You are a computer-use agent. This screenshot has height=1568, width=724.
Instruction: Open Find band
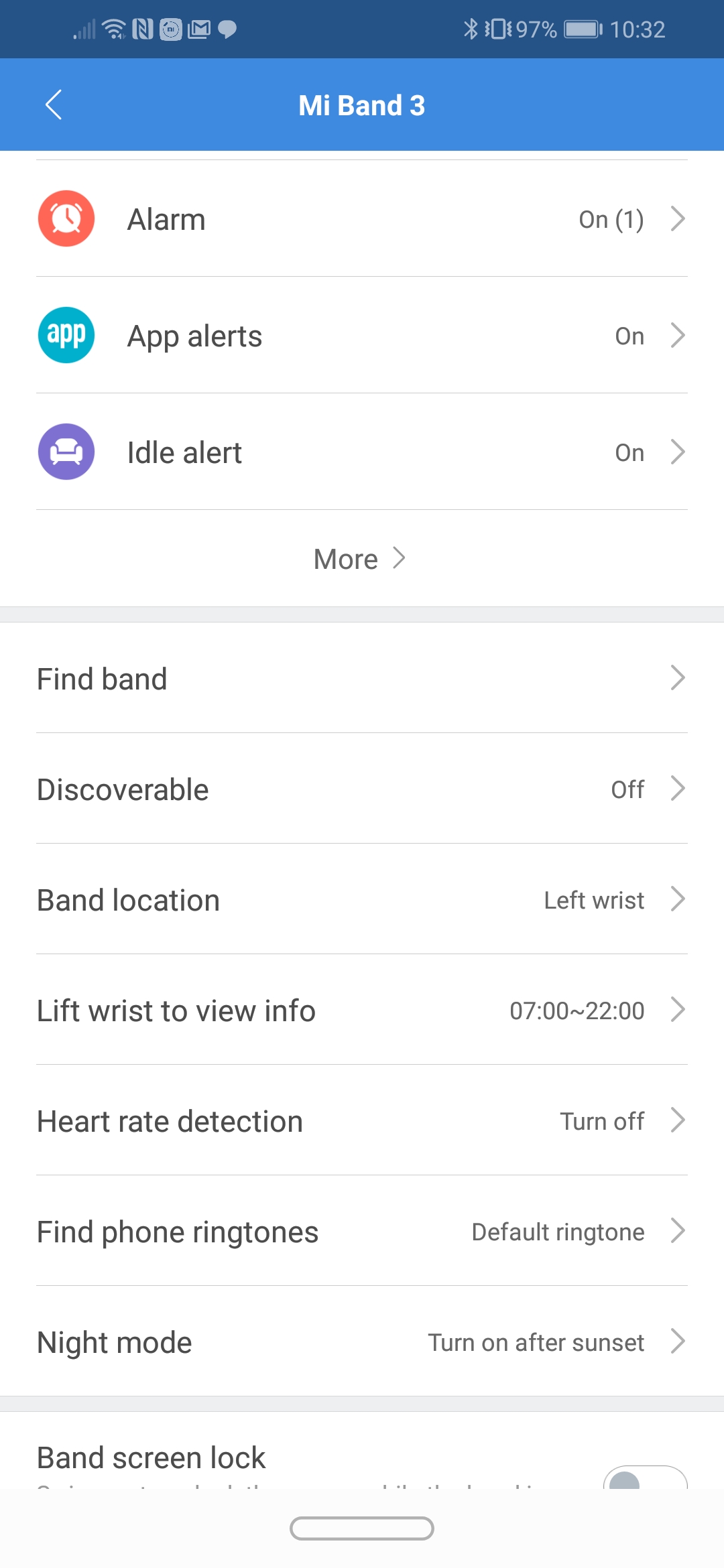coord(362,678)
